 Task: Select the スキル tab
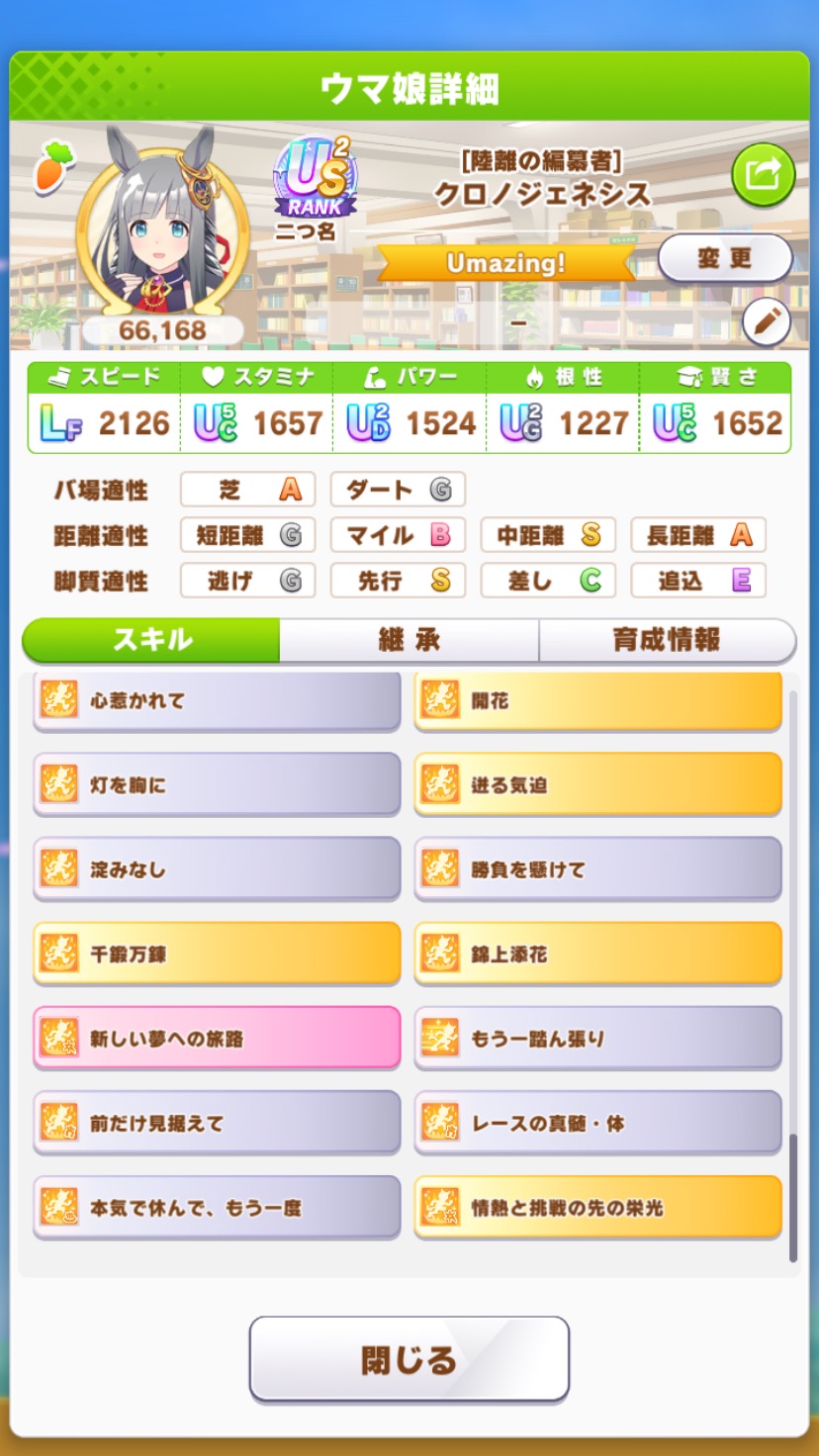(x=151, y=640)
